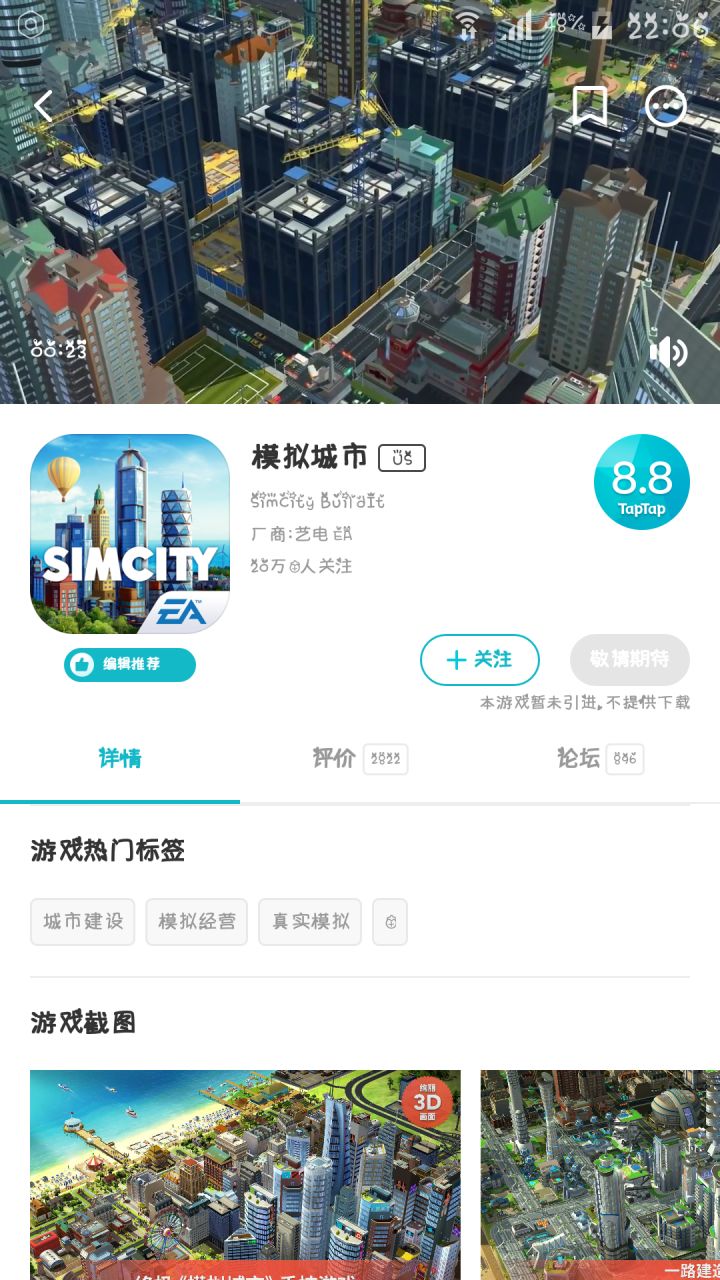Viewport: 720px width, 1280px height.
Task: Open the 8.8 TapTap rating badge
Action: pos(642,482)
